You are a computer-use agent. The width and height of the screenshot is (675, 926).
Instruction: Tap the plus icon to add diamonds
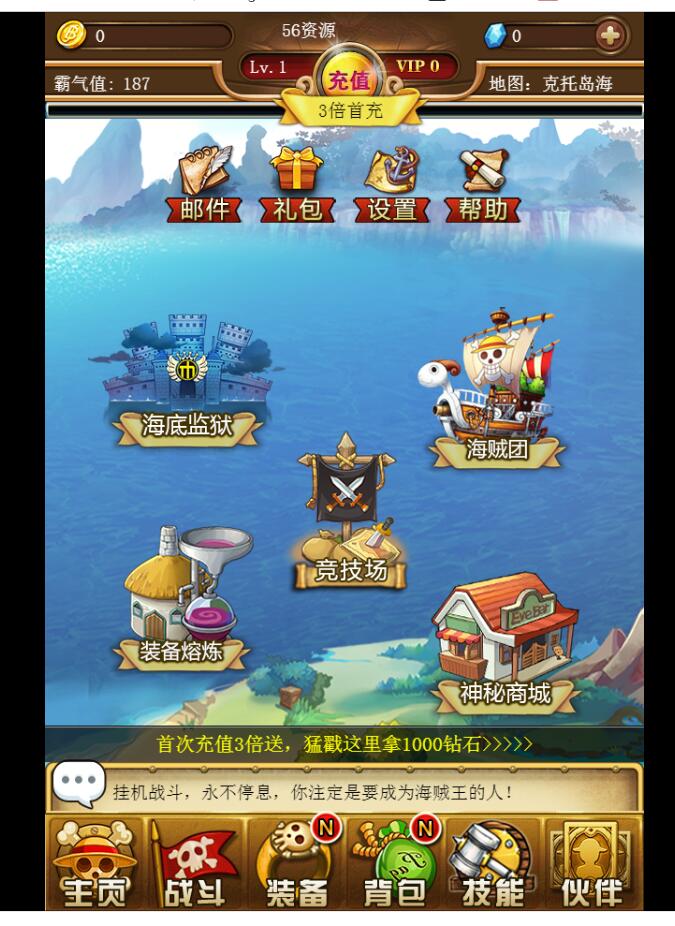[609, 36]
